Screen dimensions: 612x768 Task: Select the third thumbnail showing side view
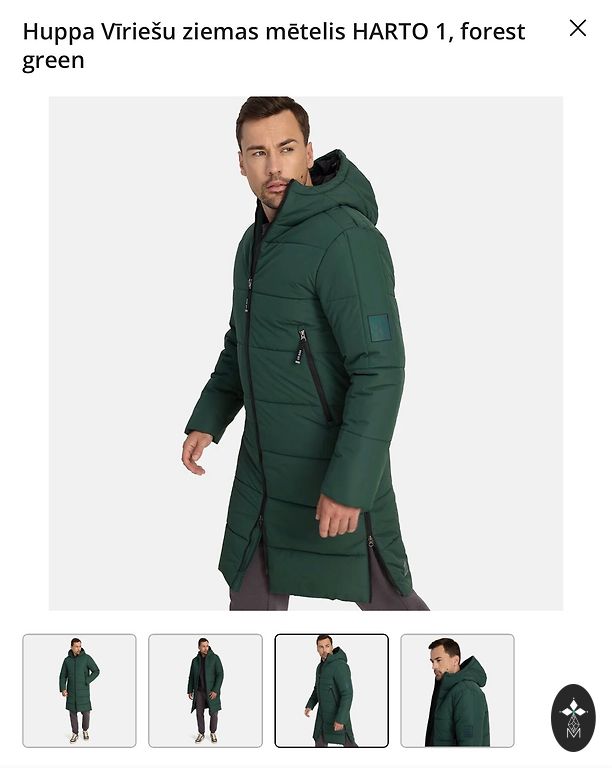332,690
